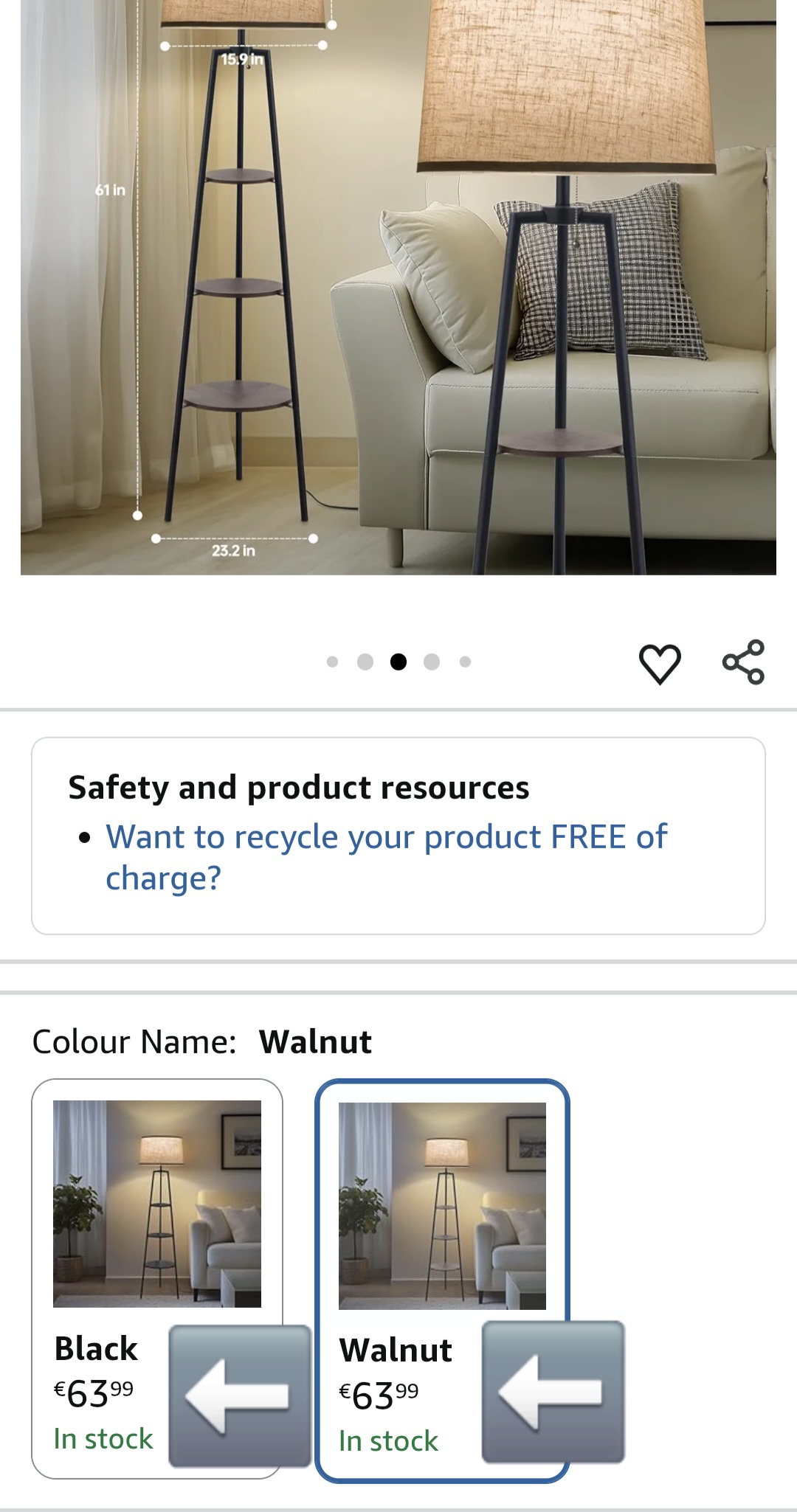Share this product listing
797x1512 pixels.
click(x=743, y=662)
